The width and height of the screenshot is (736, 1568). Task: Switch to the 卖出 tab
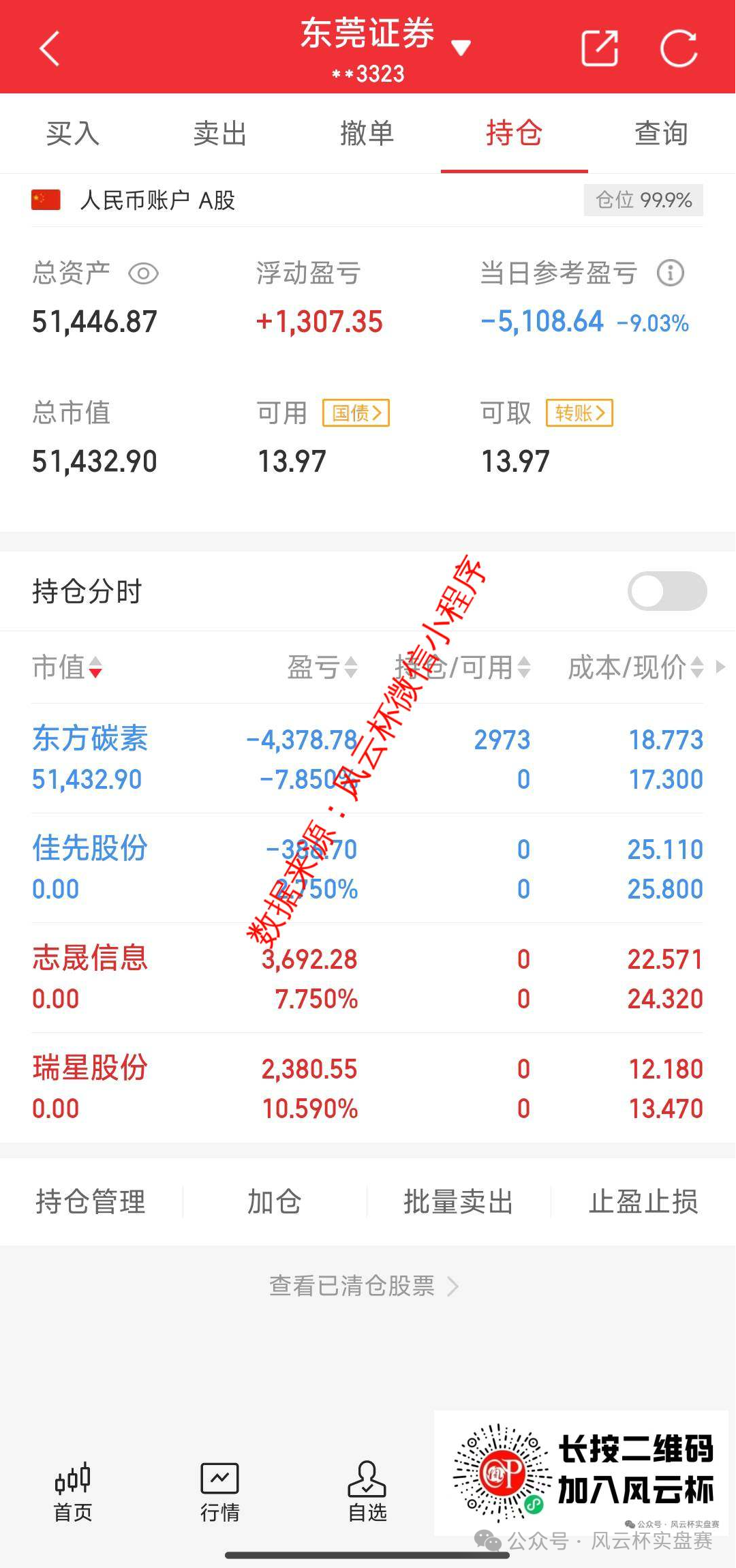tap(219, 133)
